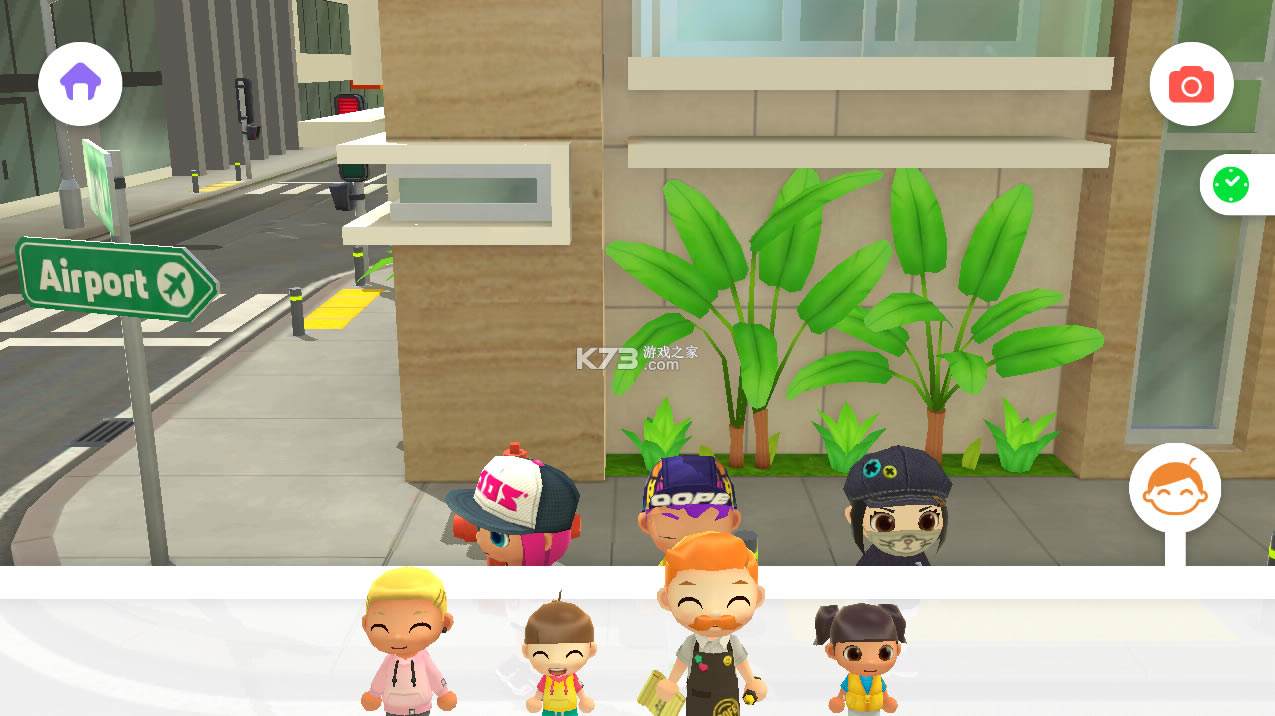Take a photo with the camera button

(x=1191, y=85)
